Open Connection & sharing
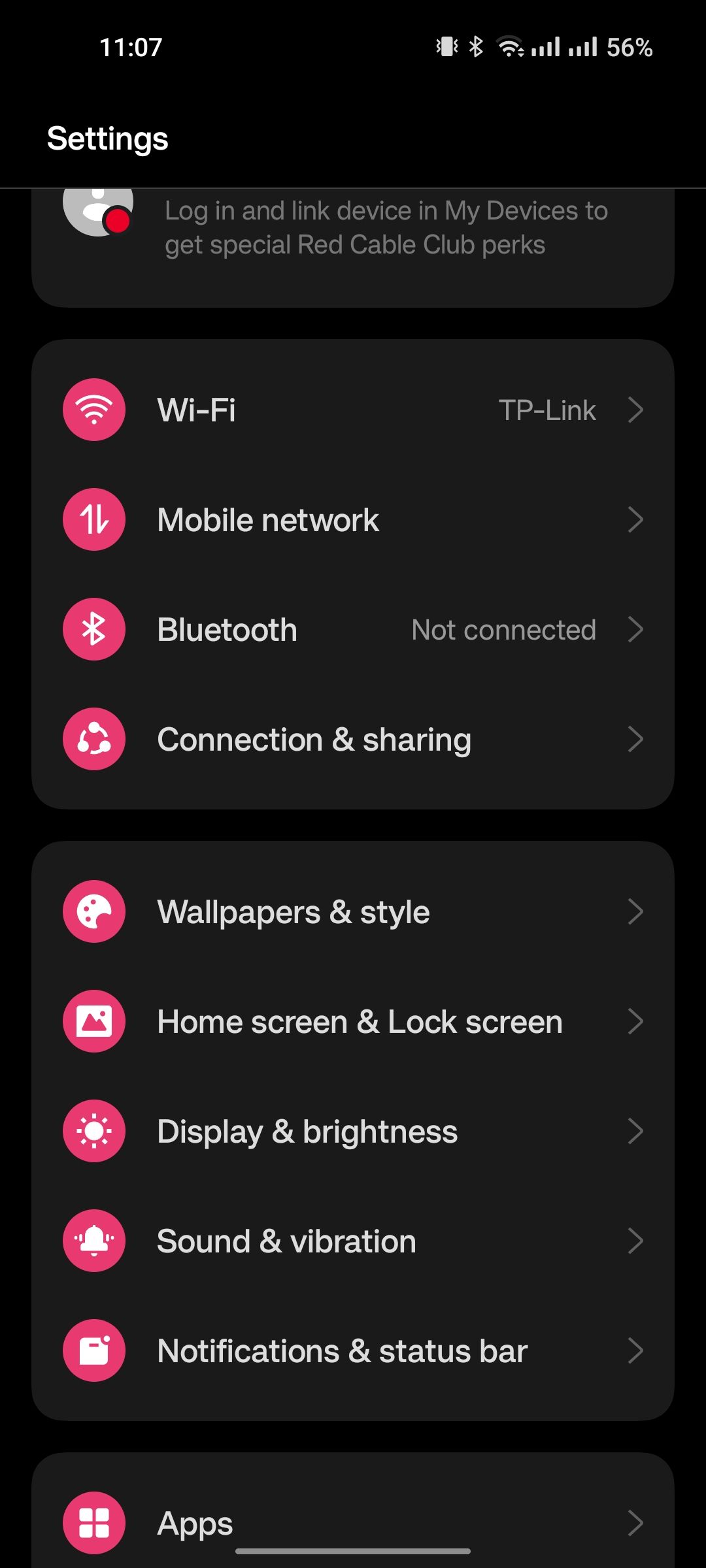This screenshot has width=706, height=1568. pyautogui.click(x=353, y=740)
